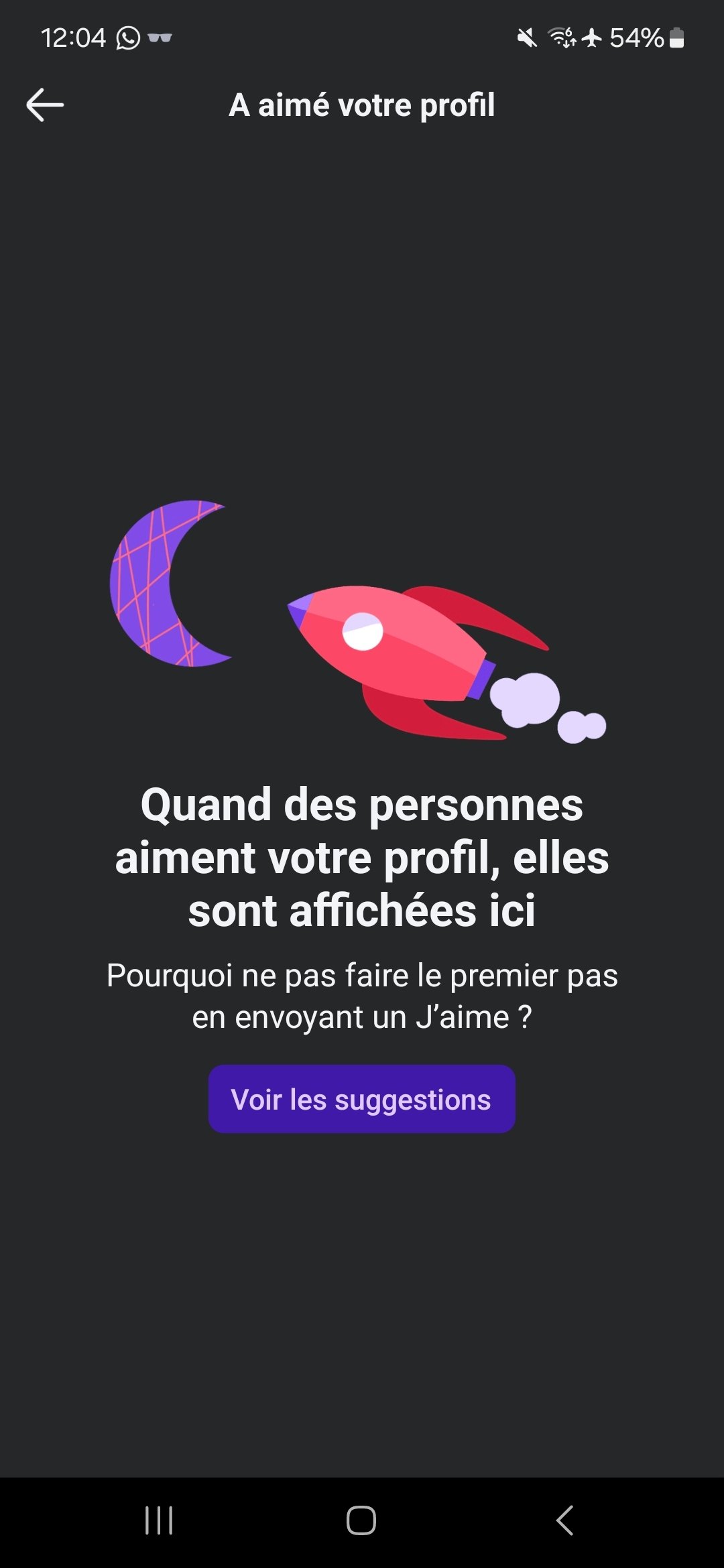This screenshot has width=724, height=1568.
Task: Tap the Voir les suggestions button
Action: click(362, 1099)
